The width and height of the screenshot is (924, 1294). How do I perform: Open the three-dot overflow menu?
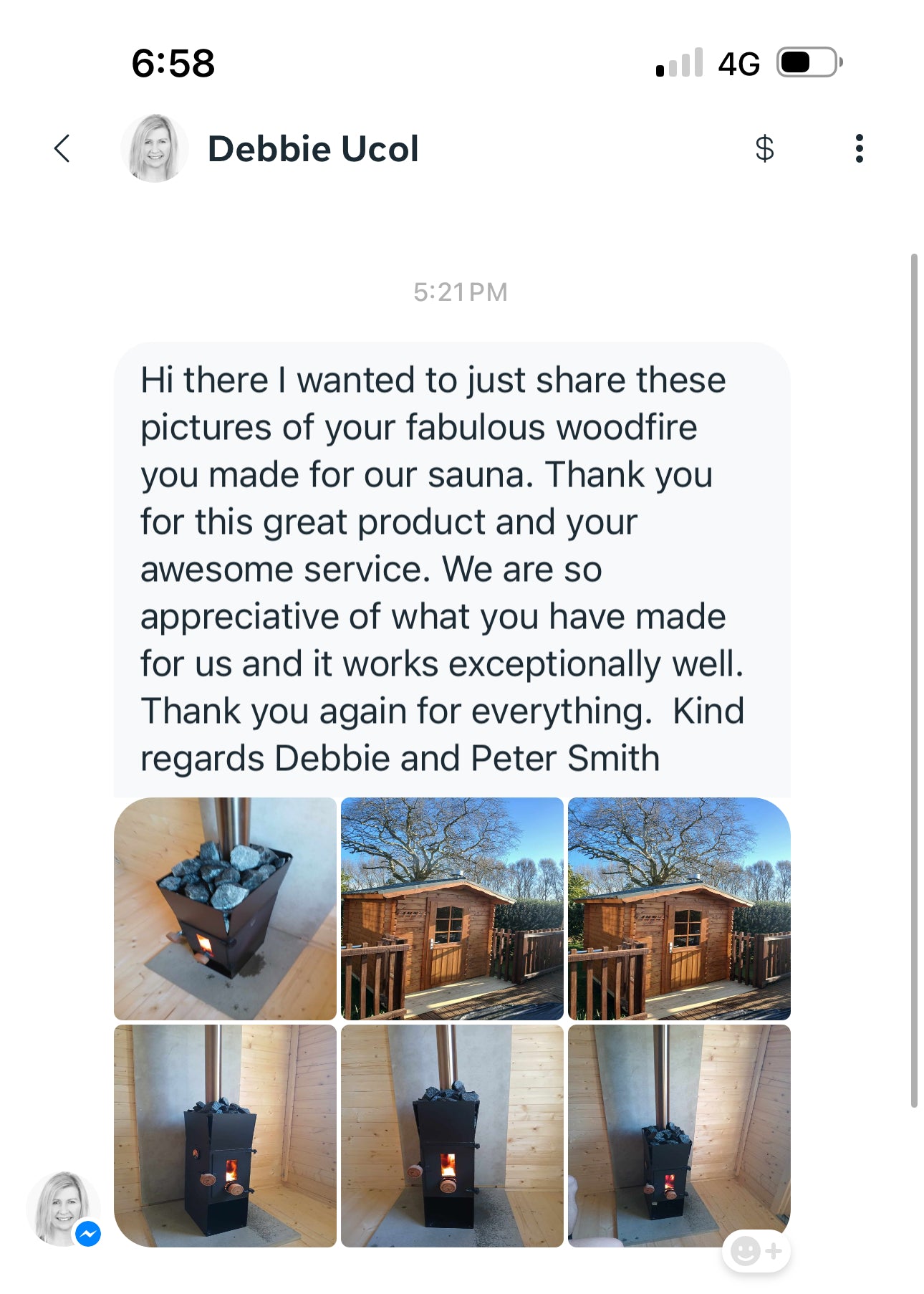(x=859, y=149)
